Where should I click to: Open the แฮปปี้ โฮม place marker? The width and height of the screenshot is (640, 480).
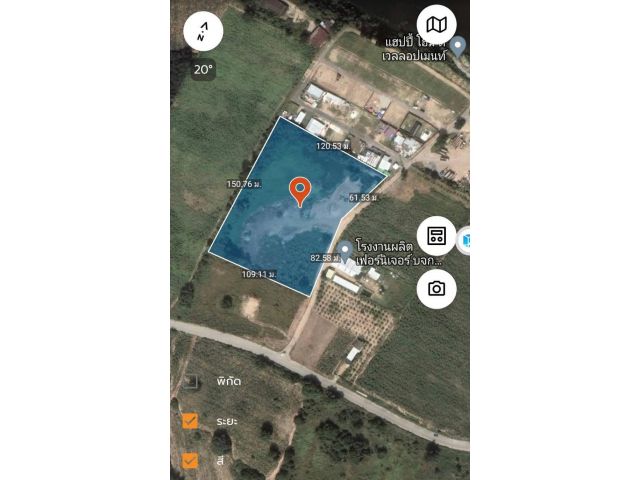pos(458,44)
